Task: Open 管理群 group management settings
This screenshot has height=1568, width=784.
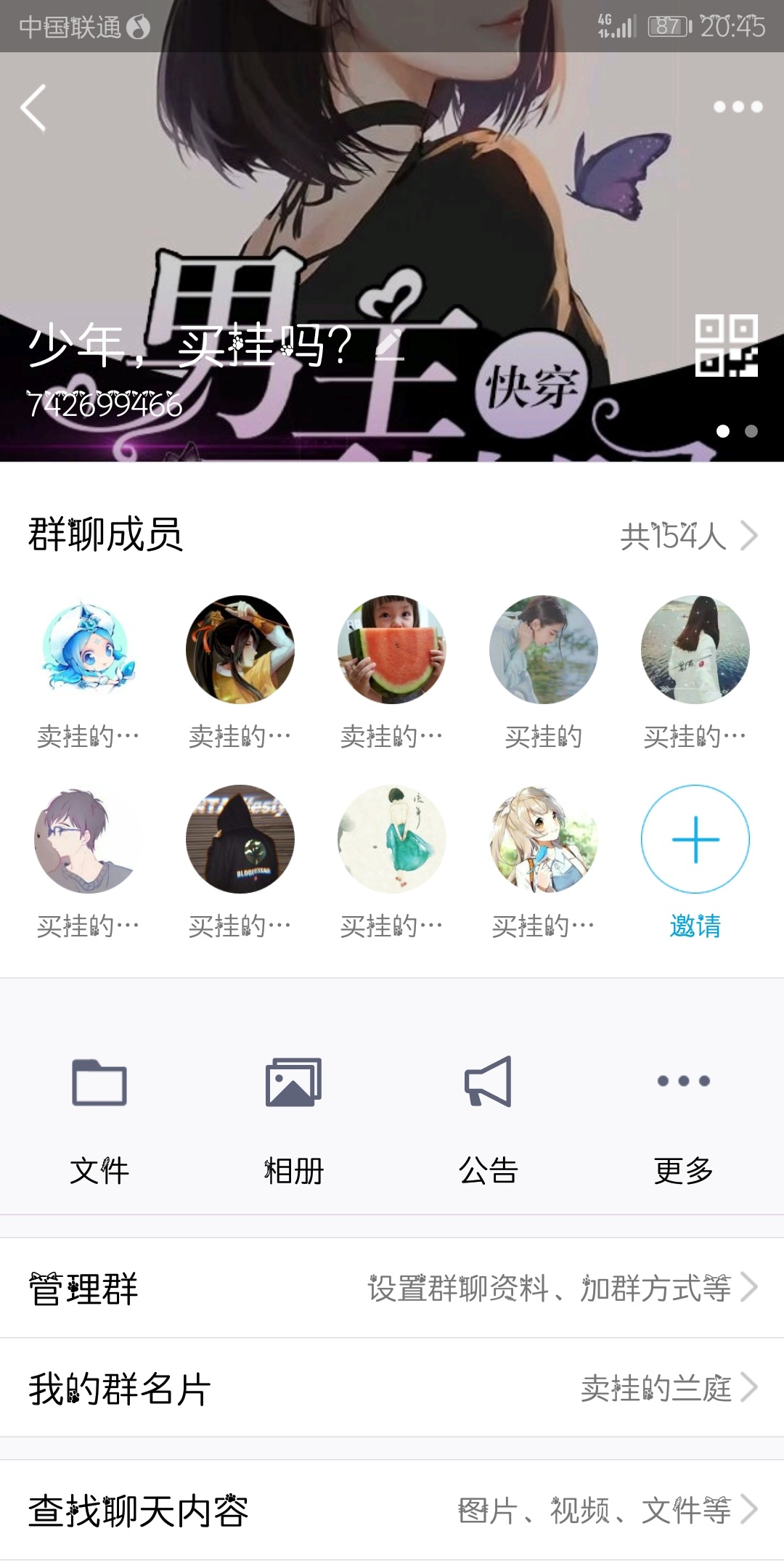Action: tap(392, 1289)
